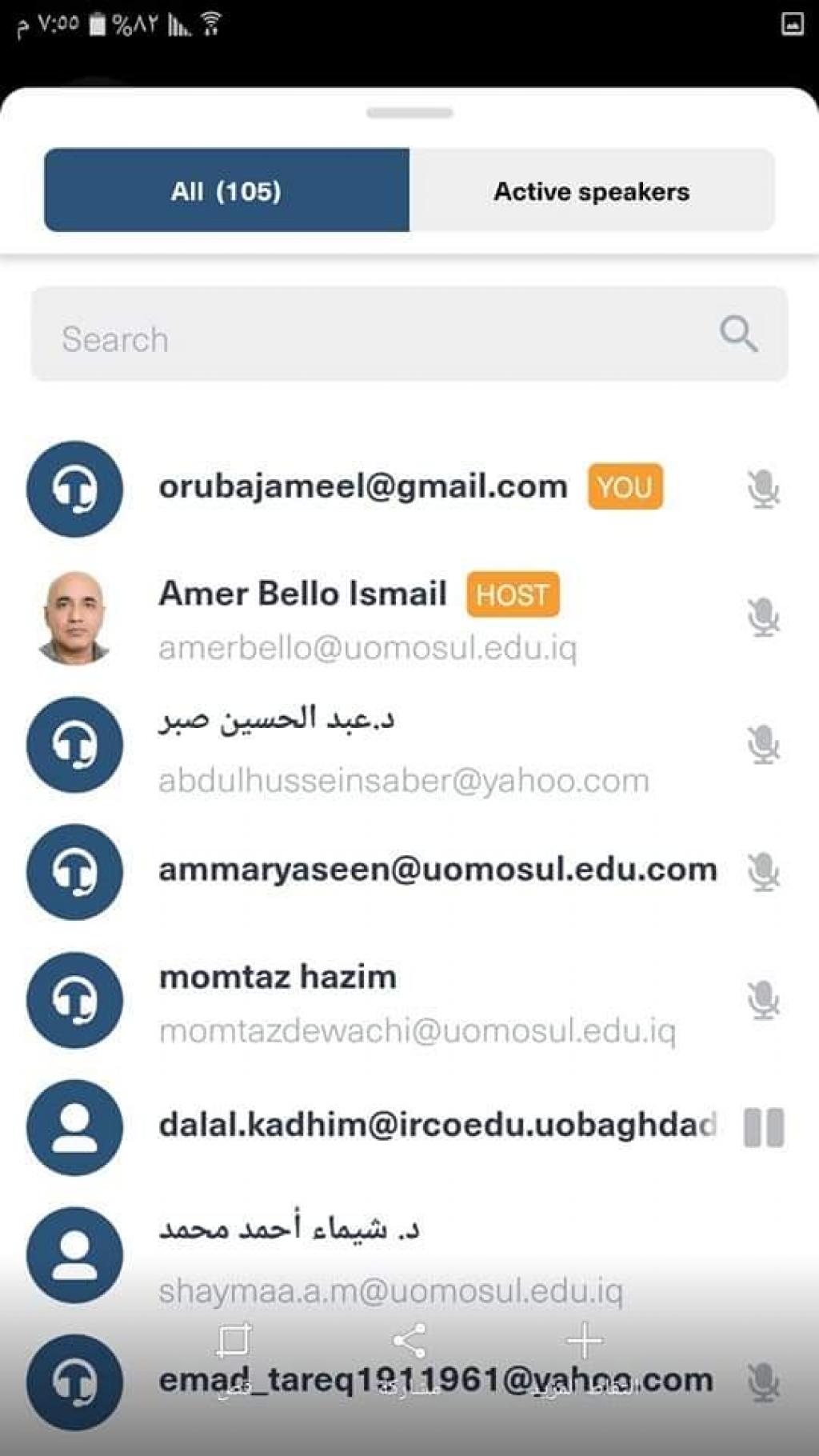Open host Amer Bello Ismail's entry
The image size is (819, 1456).
[302, 594]
